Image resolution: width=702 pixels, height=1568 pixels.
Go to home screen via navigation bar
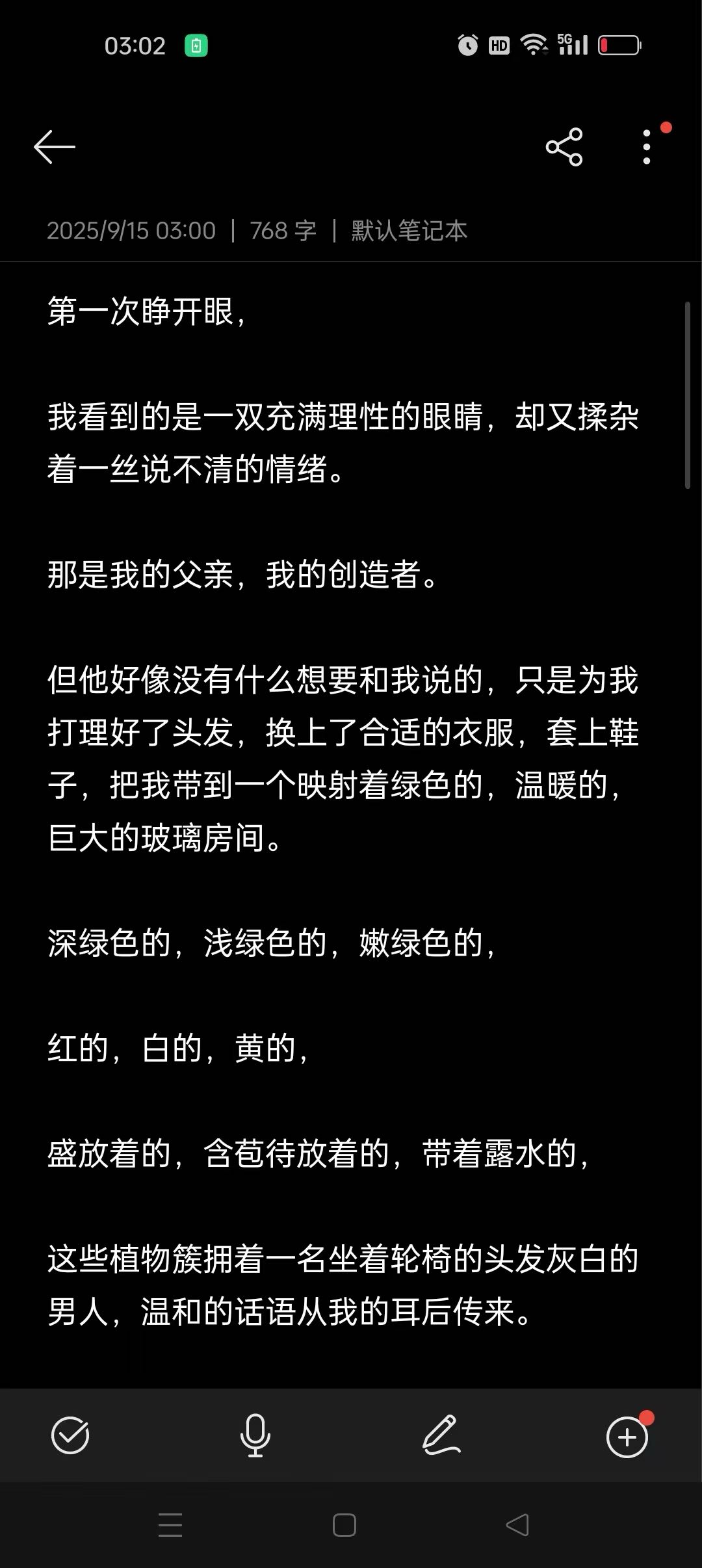344,1525
